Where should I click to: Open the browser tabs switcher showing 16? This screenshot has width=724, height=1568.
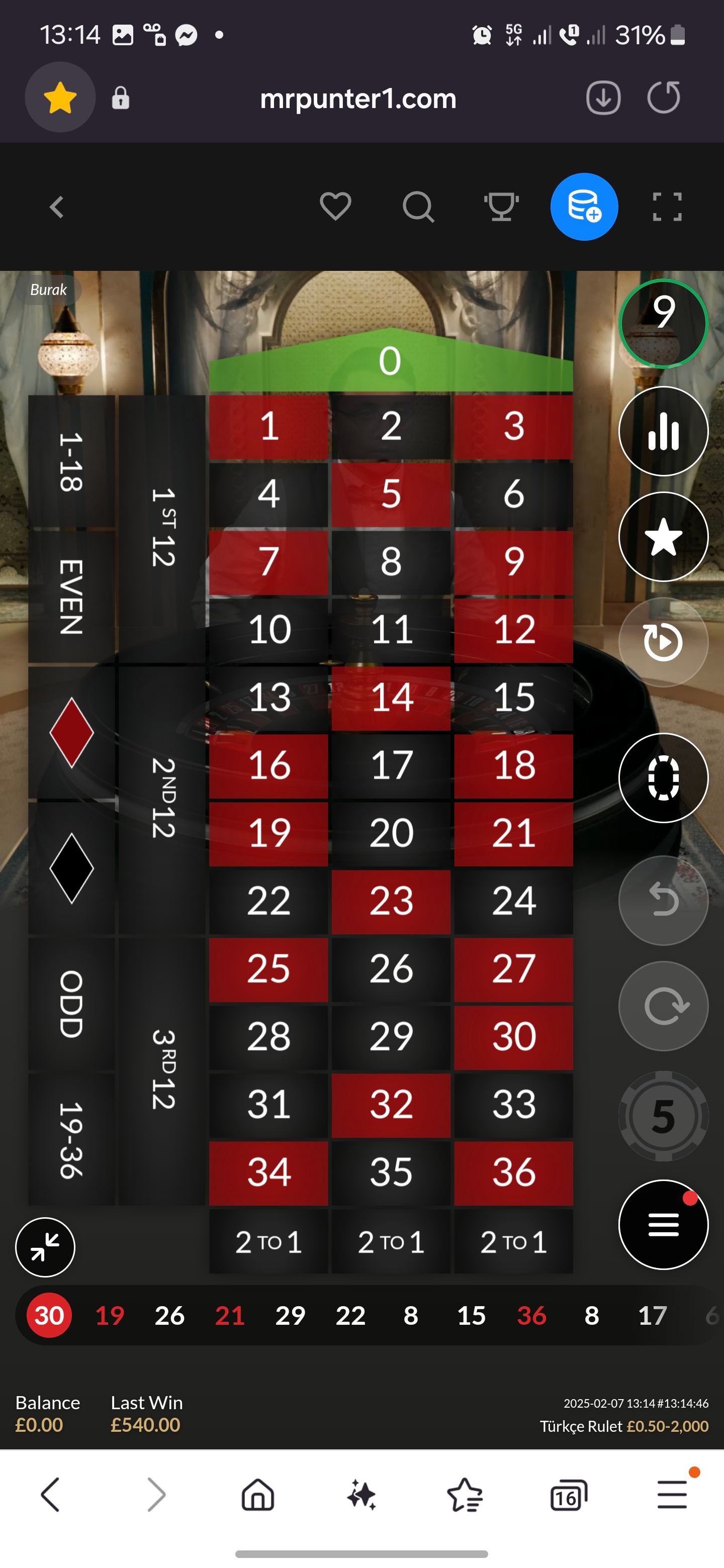(x=568, y=1495)
